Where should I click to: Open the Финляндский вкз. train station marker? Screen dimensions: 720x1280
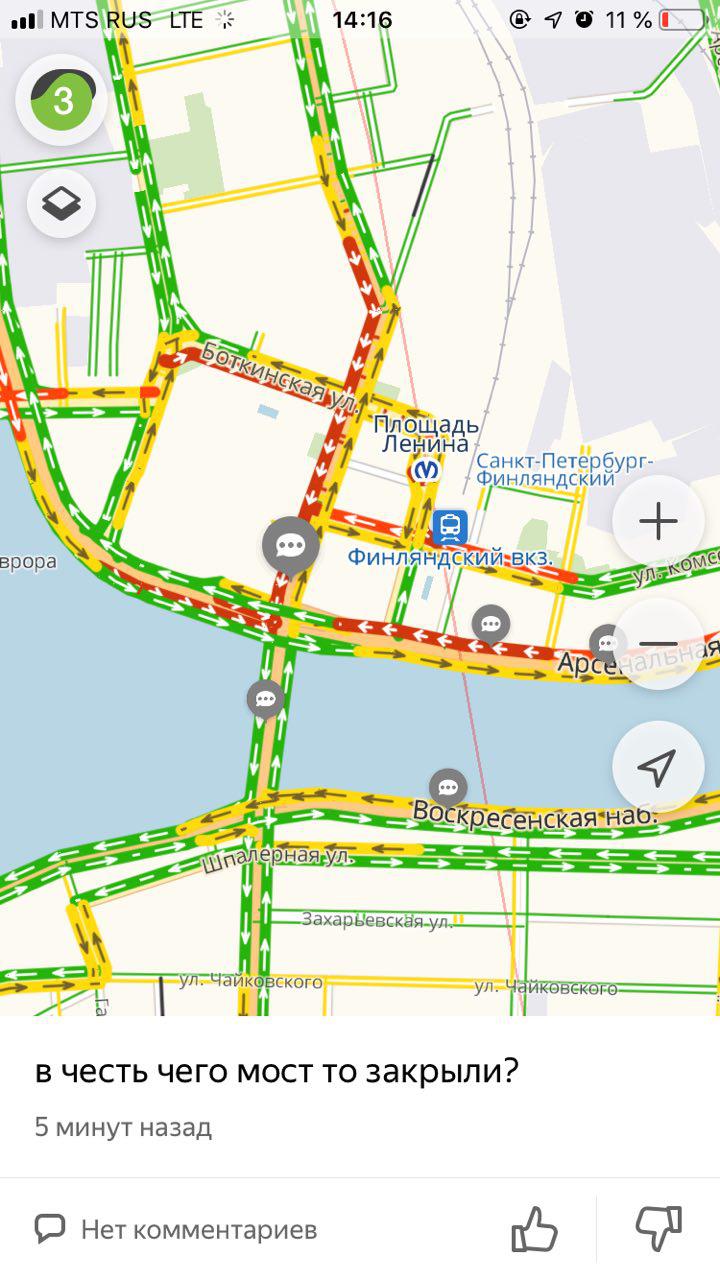pyautogui.click(x=450, y=526)
